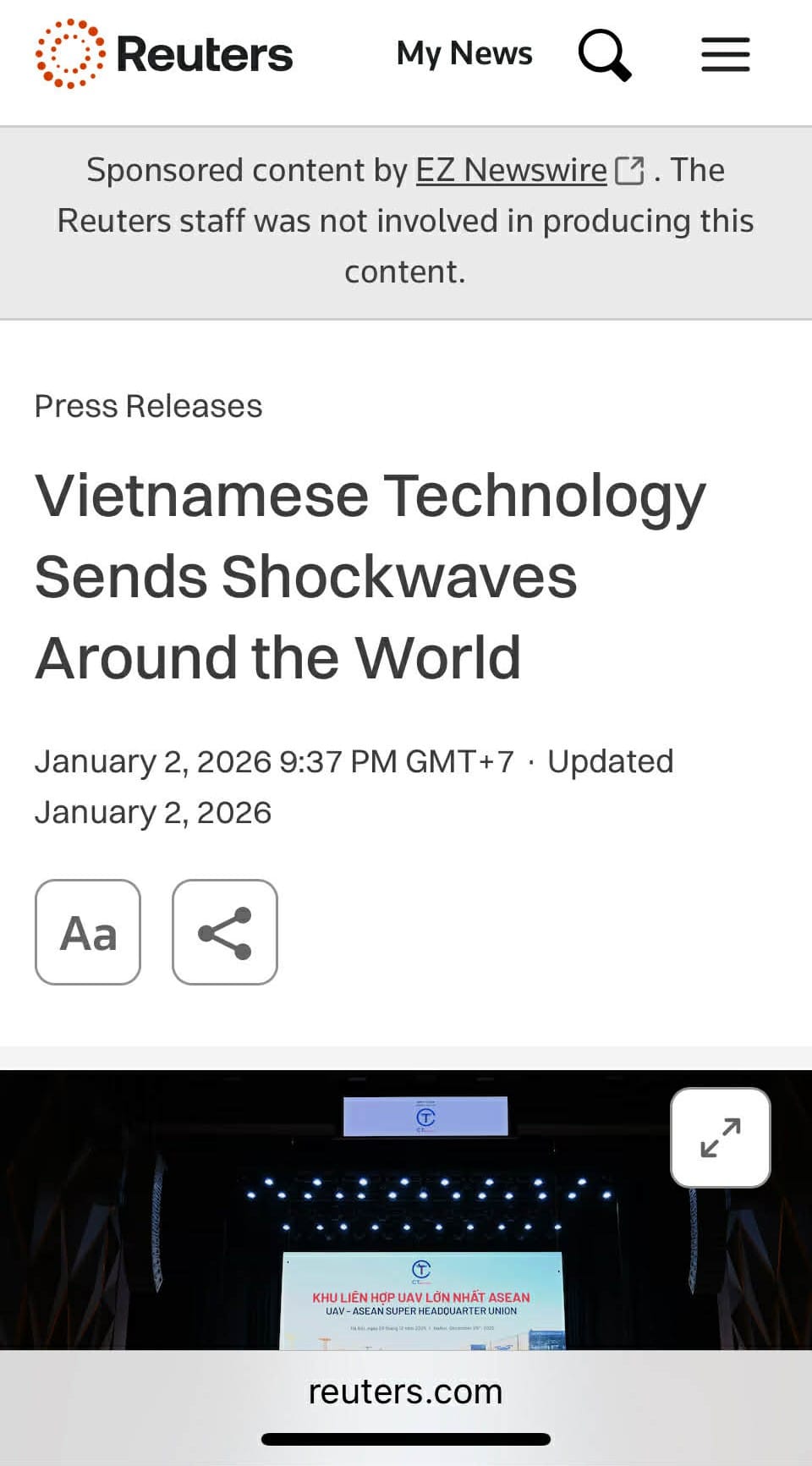This screenshot has width=812, height=1466.
Task: Open the Press Releases section
Action: pyautogui.click(x=148, y=406)
